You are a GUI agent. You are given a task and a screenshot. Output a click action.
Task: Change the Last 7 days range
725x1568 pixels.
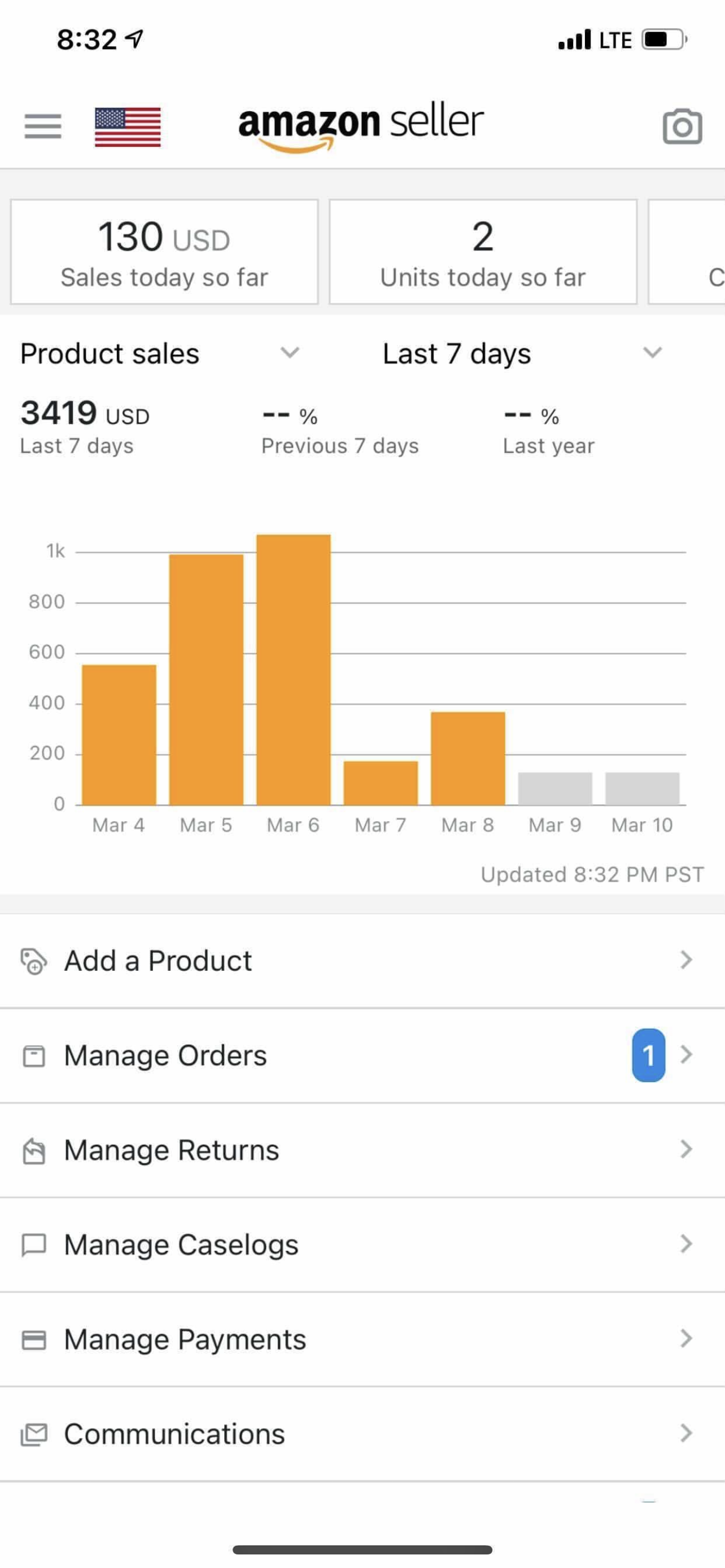(x=522, y=354)
